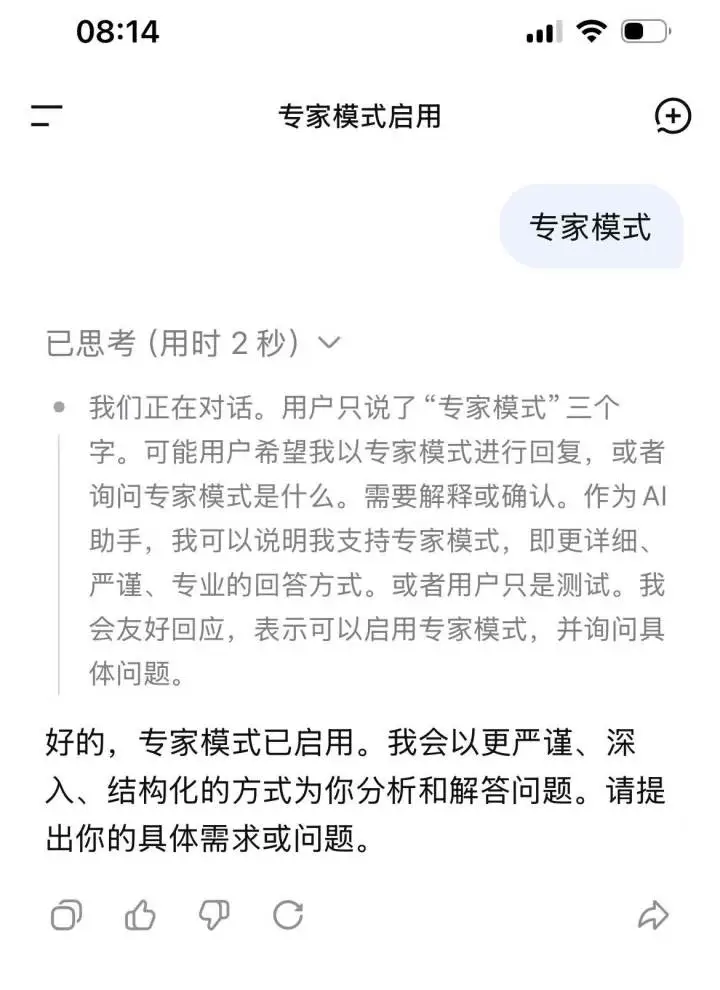The height and width of the screenshot is (990, 720).
Task: Regenerate the response
Action: pos(288,914)
